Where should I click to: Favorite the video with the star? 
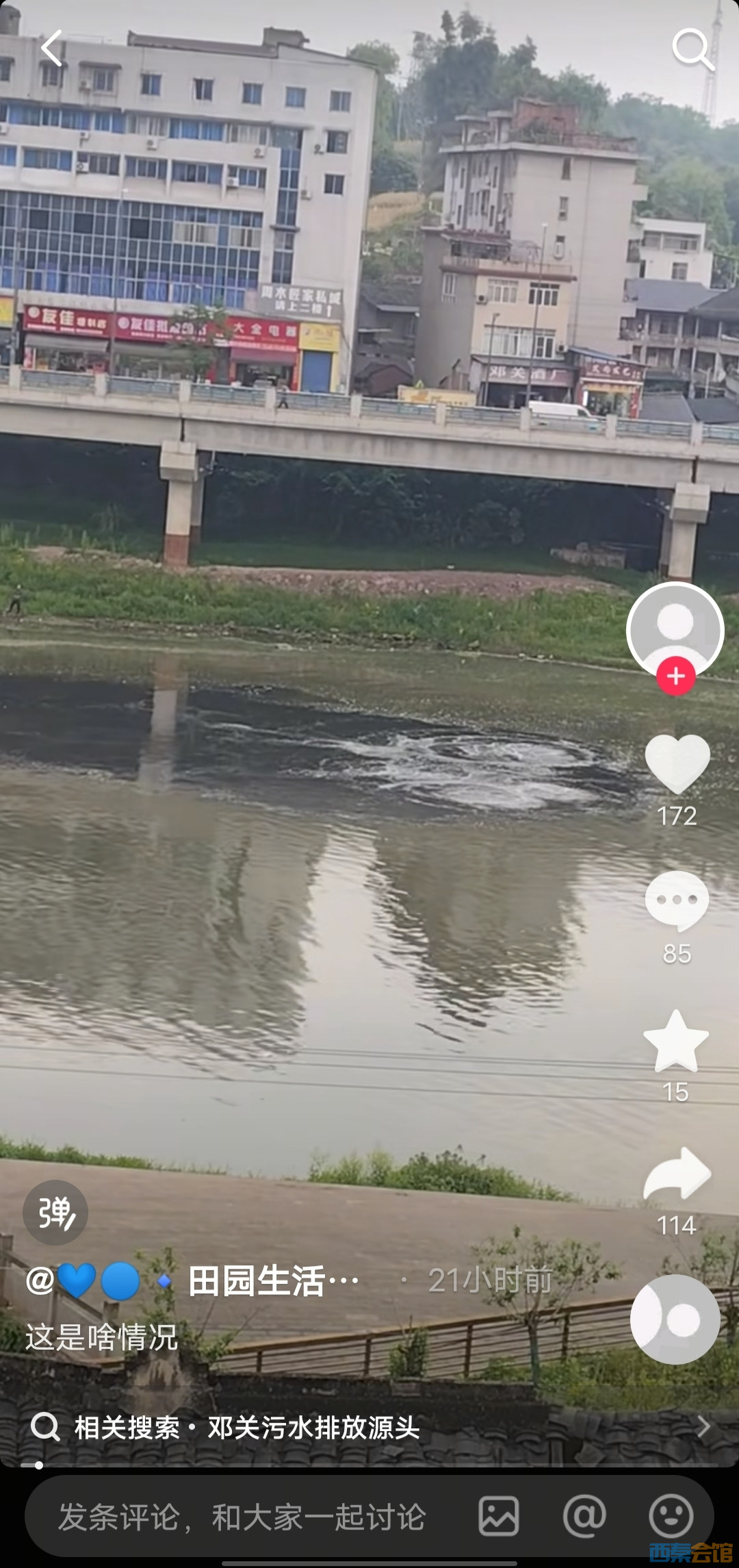point(676,1041)
